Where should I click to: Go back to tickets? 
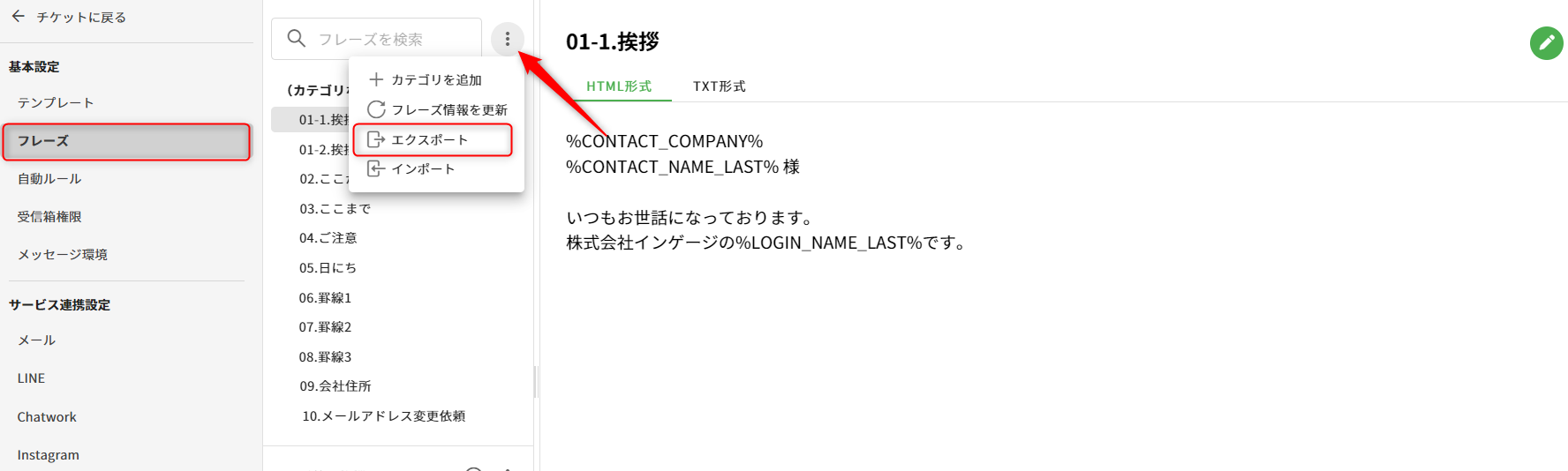coord(69,17)
